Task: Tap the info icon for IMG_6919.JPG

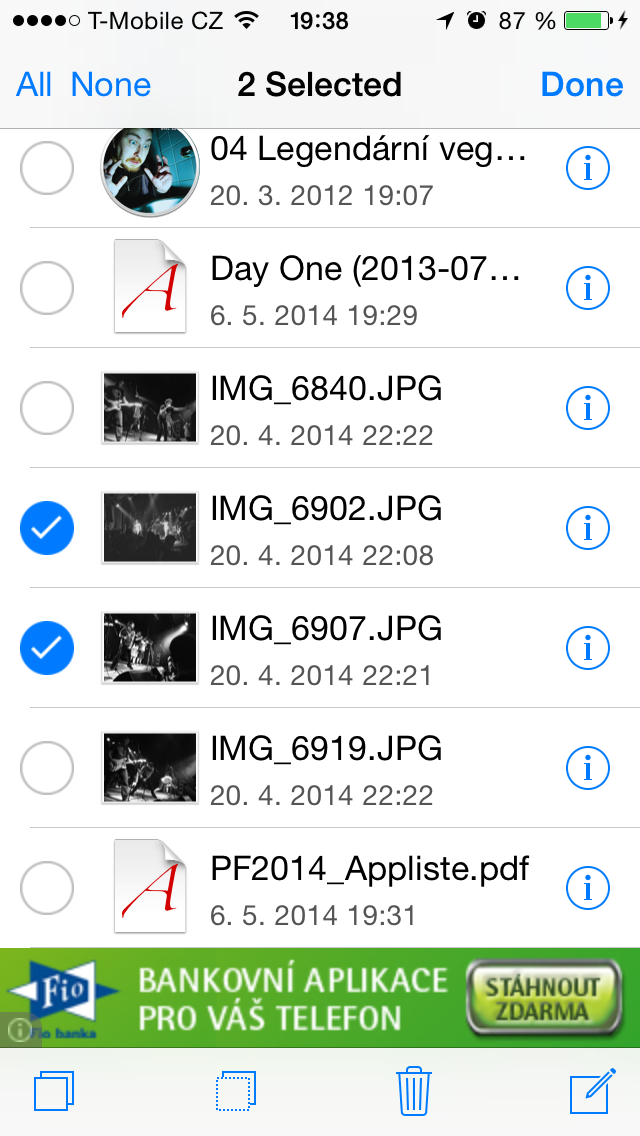Action: pyautogui.click(x=588, y=768)
